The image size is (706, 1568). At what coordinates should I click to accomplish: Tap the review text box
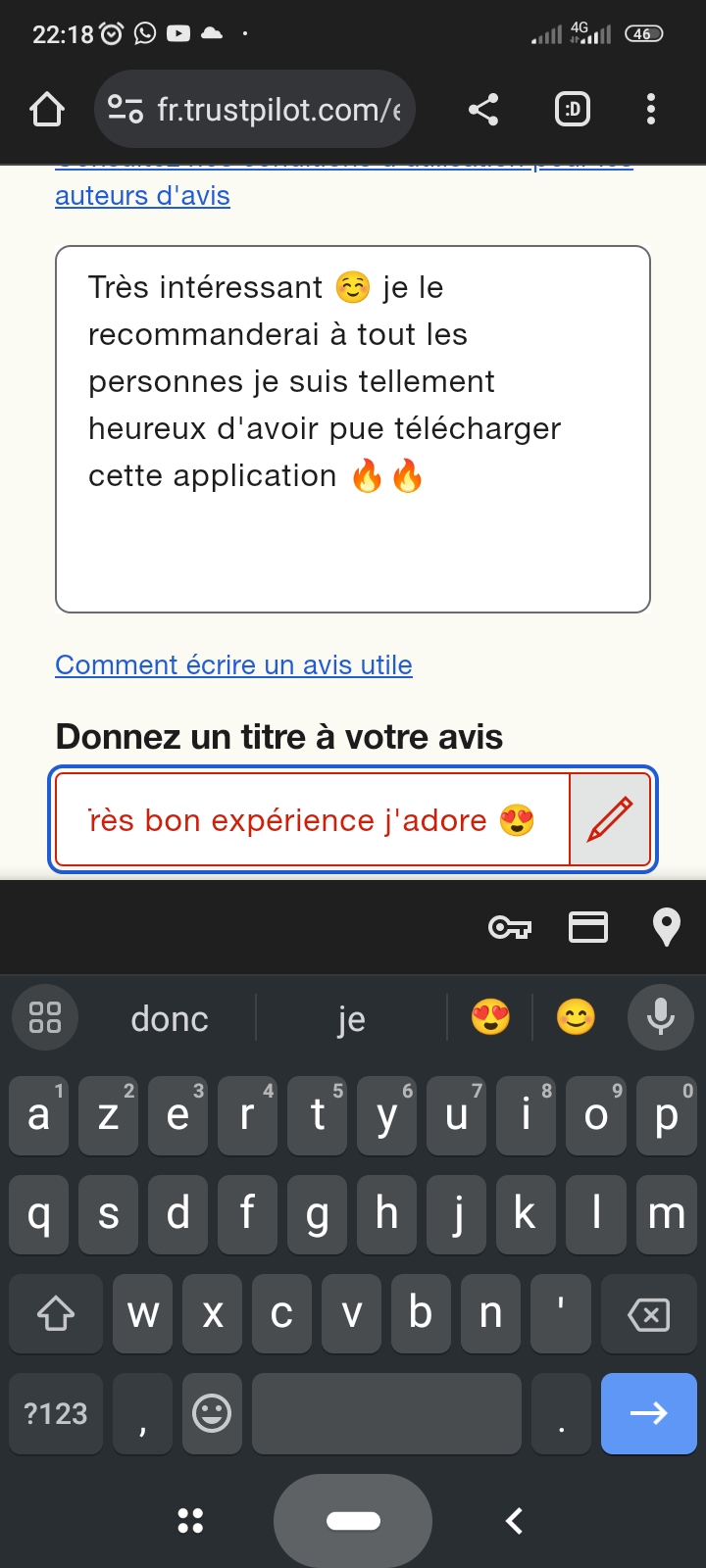tap(353, 429)
